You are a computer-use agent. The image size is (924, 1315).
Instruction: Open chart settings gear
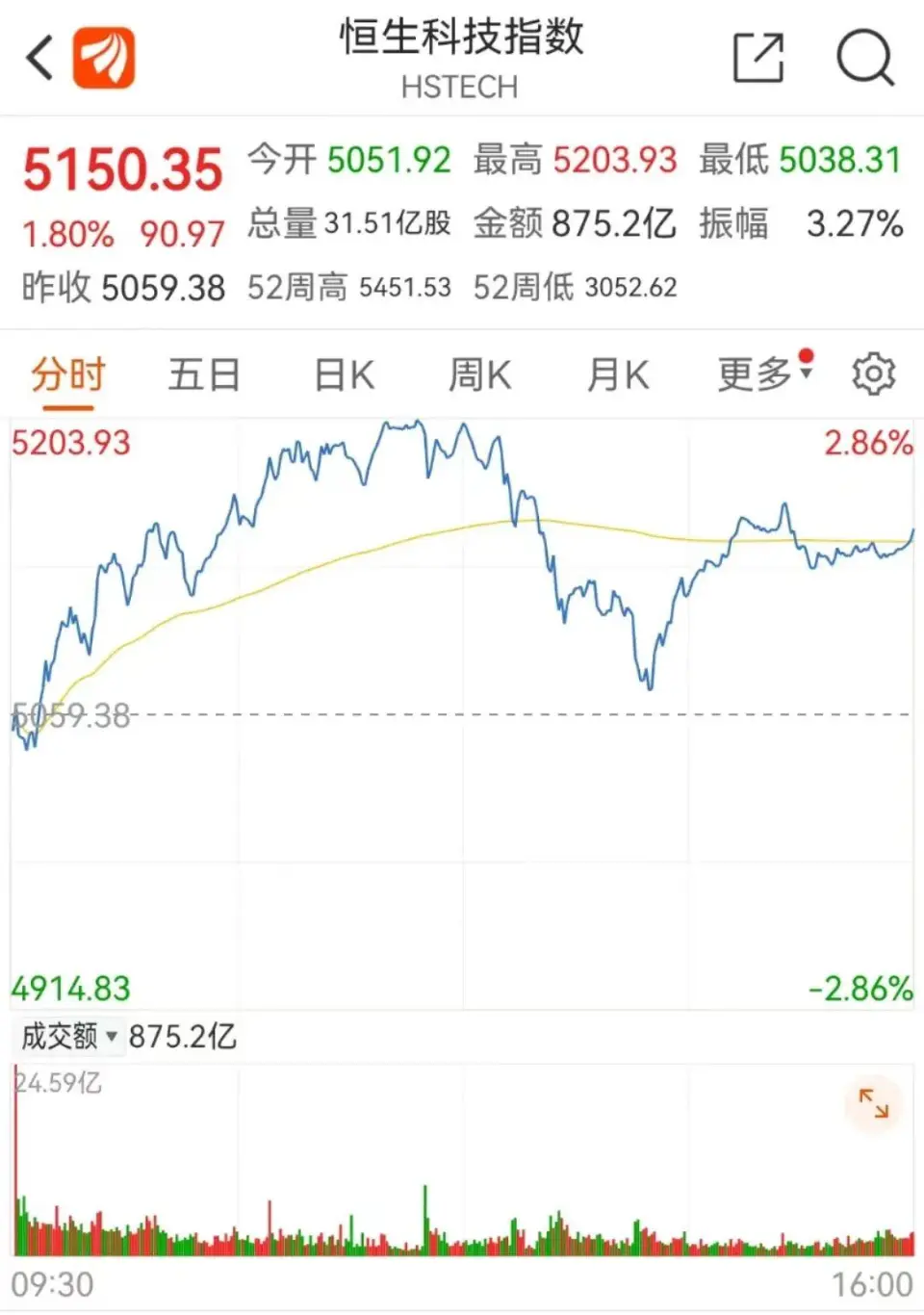click(x=873, y=374)
